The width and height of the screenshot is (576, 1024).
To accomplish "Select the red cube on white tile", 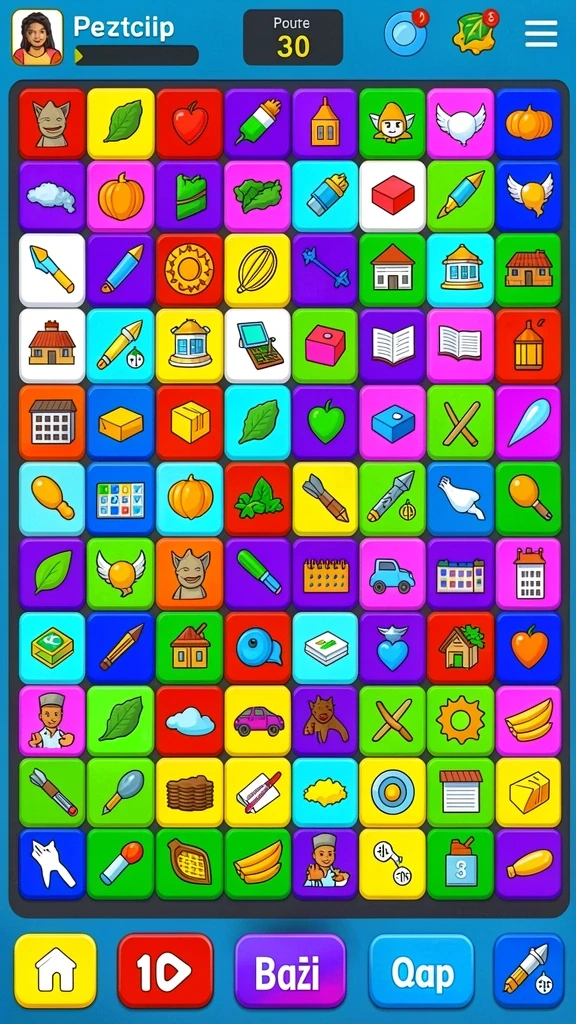I will tap(392, 196).
